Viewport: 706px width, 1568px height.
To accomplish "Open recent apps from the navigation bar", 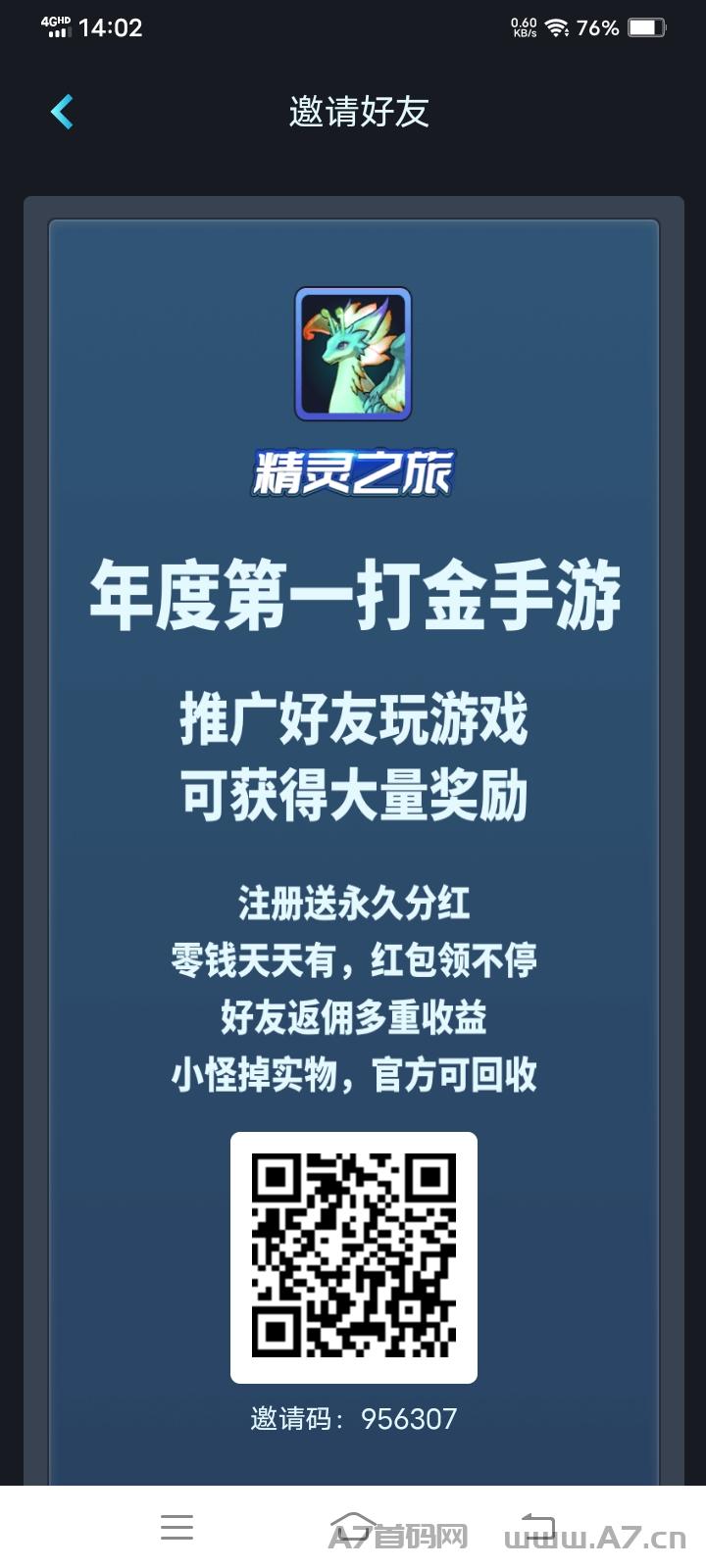I will pyautogui.click(x=176, y=1527).
